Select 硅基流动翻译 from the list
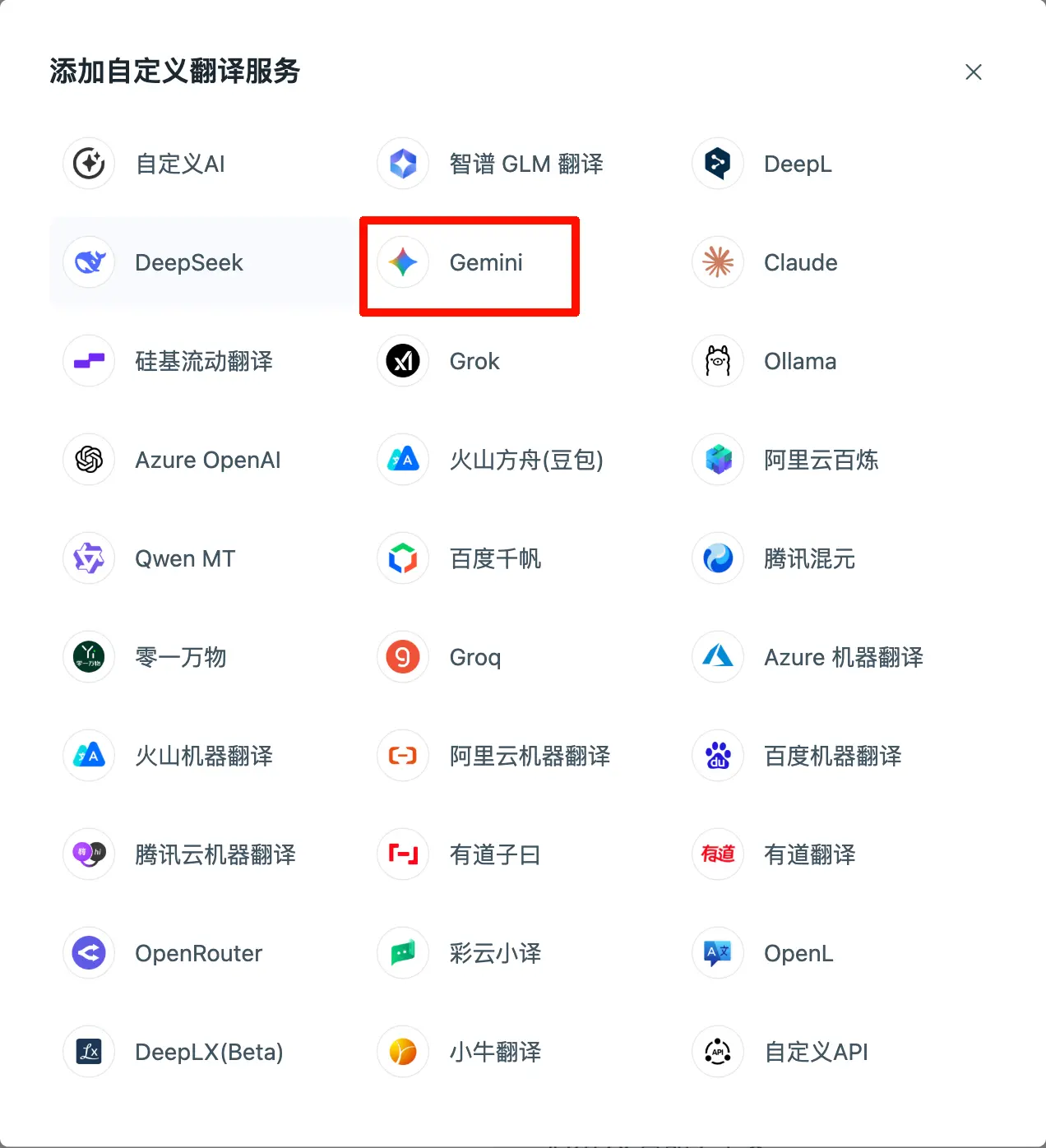The height and width of the screenshot is (1148, 1046). (x=203, y=362)
